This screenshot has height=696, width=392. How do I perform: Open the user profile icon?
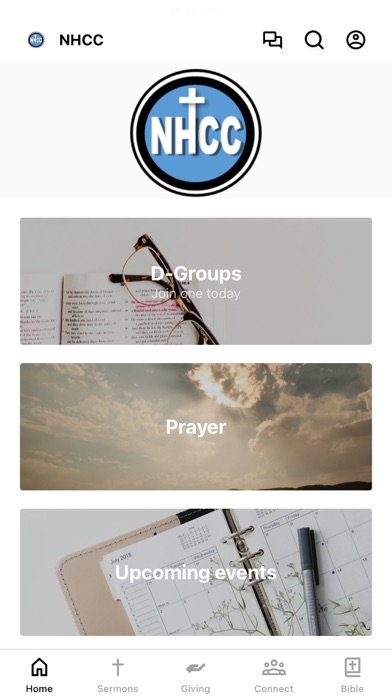point(356,40)
